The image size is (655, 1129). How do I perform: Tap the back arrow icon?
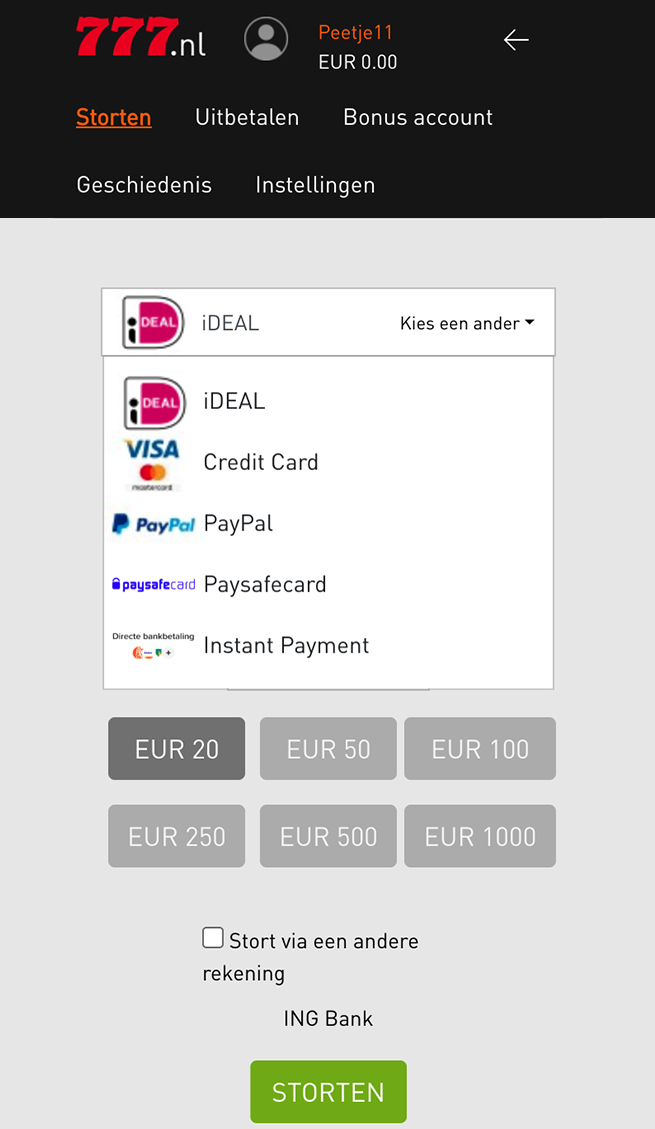(516, 40)
